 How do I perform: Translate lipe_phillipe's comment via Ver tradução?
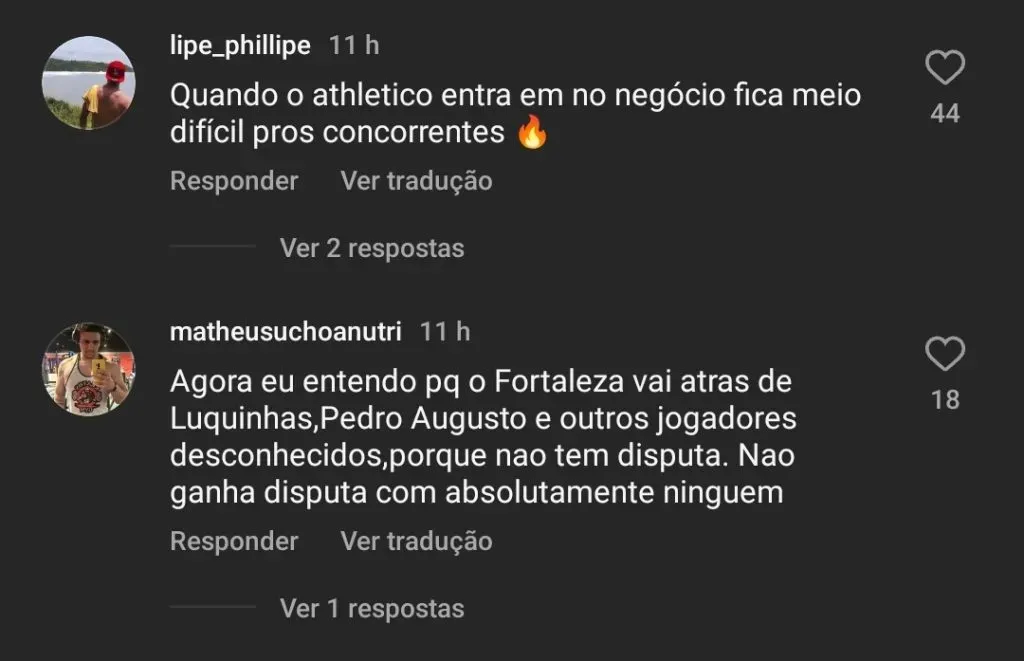pos(416,181)
